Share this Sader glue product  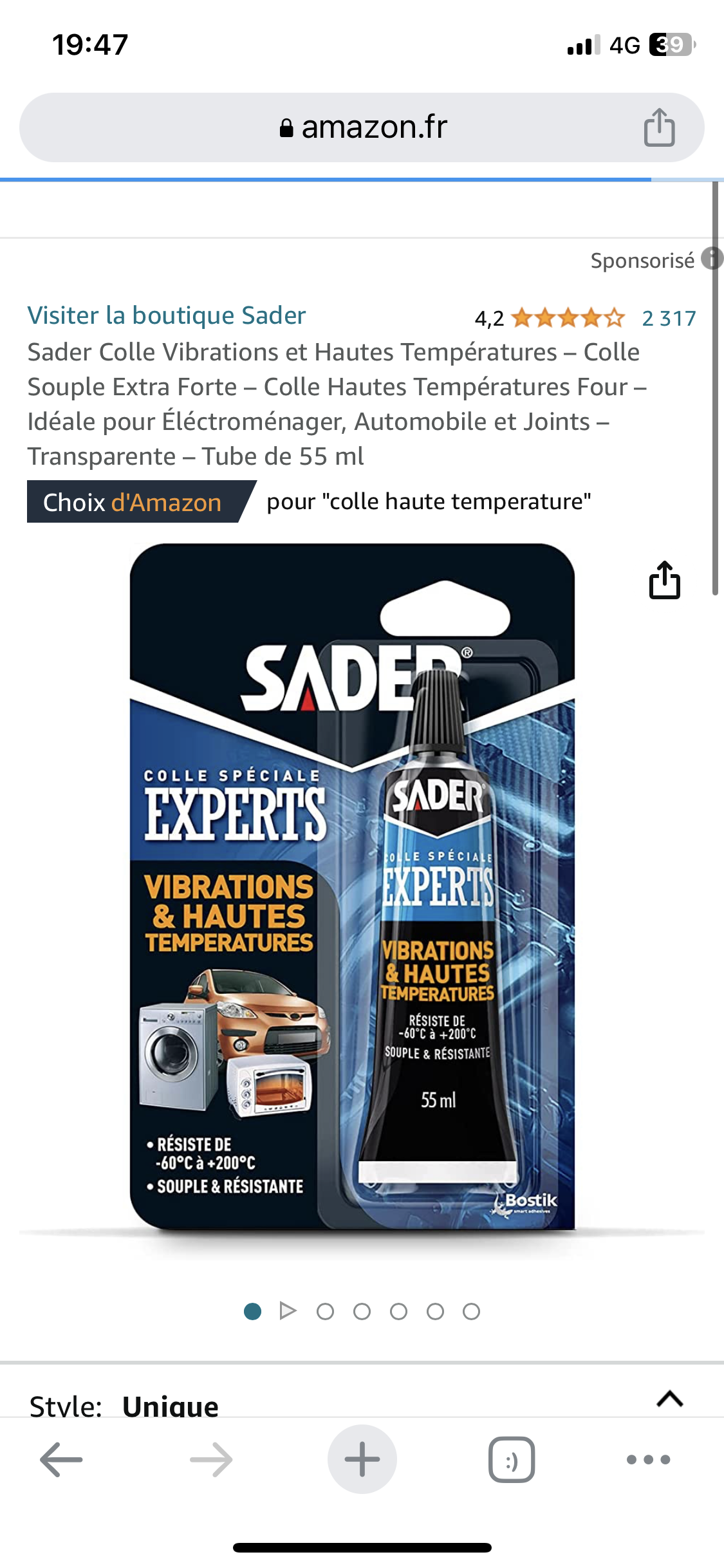pyautogui.click(x=664, y=580)
